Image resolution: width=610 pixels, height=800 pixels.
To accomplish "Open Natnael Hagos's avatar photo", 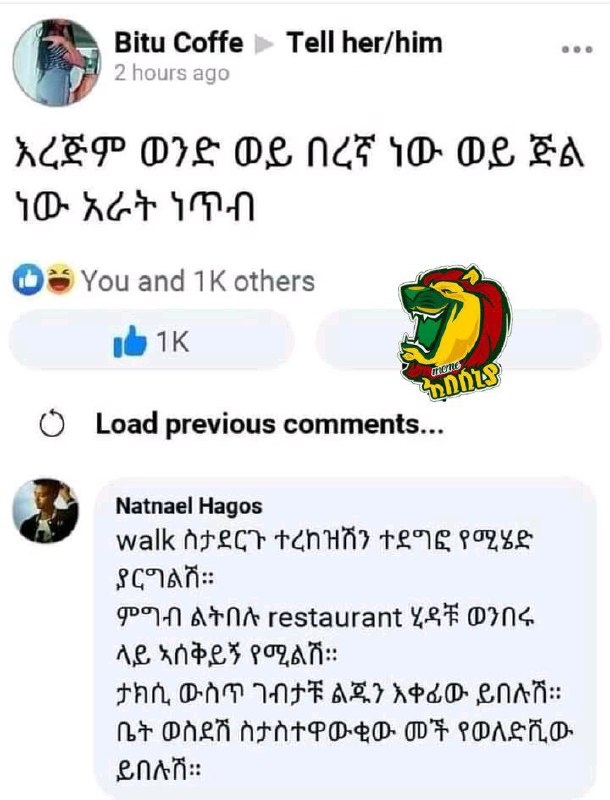I will [x=45, y=511].
